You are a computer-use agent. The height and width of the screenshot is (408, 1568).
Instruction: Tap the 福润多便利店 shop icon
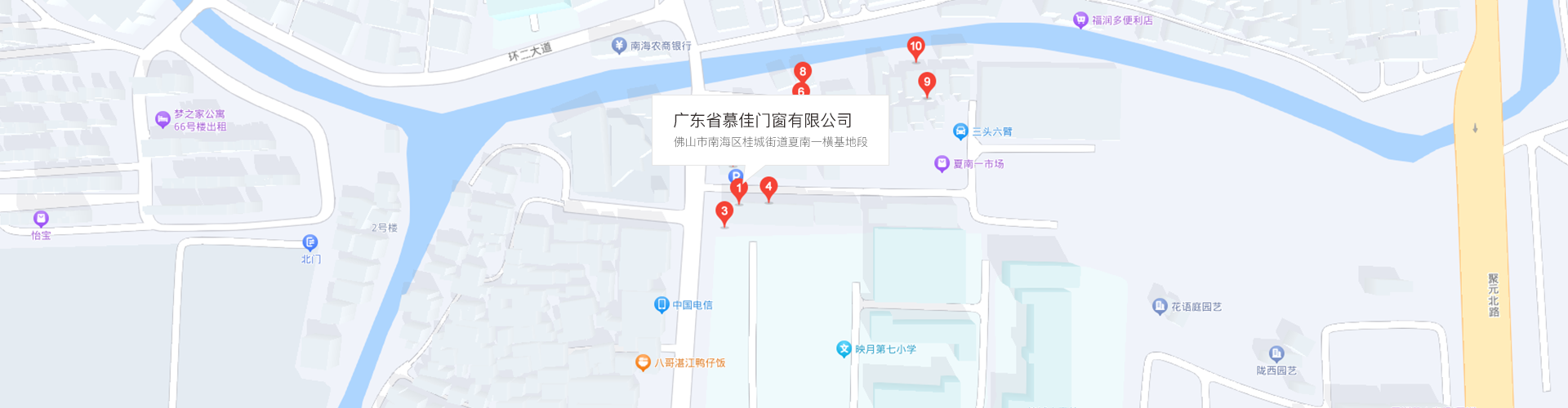(x=1080, y=20)
